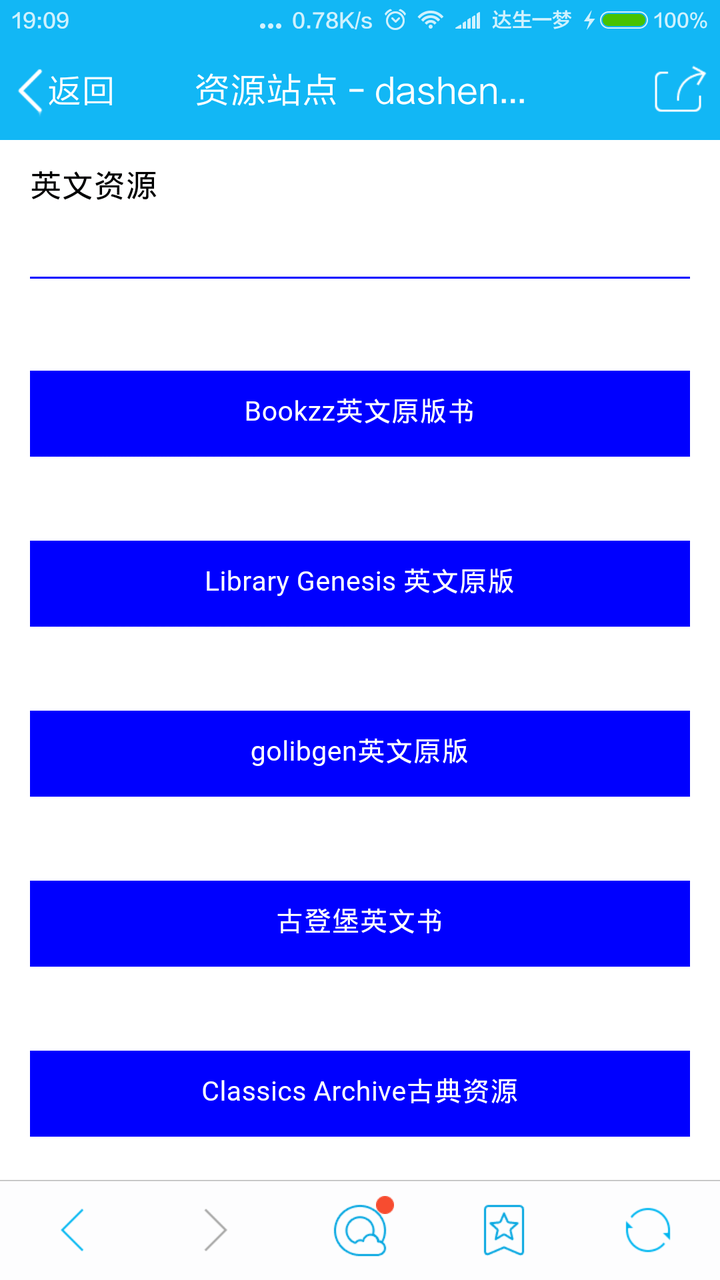Go back to the previous web page
The width and height of the screenshot is (720, 1280).
73,1230
